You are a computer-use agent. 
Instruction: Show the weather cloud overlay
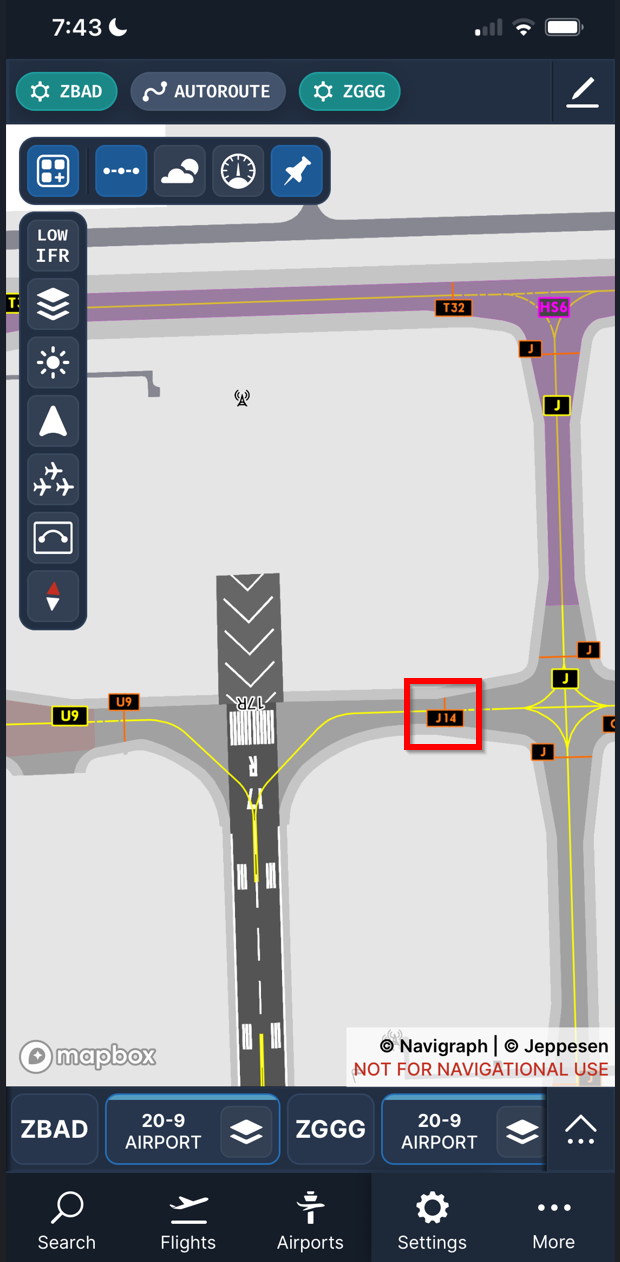click(179, 172)
